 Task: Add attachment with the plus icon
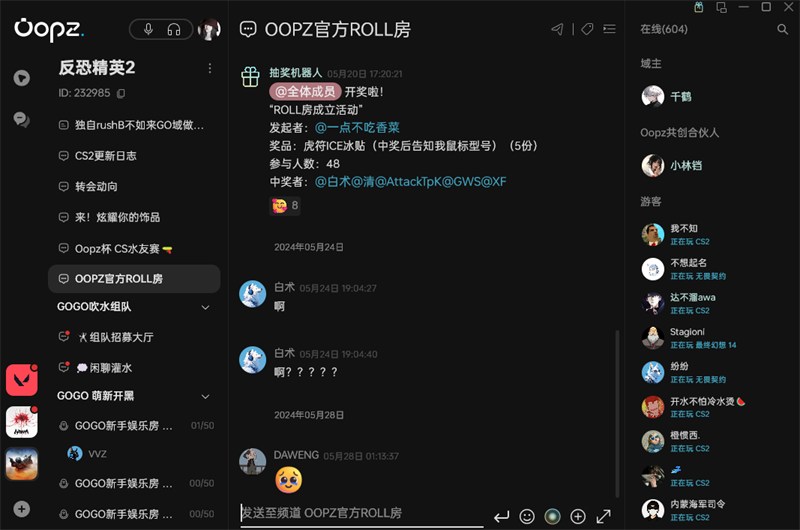tap(578, 516)
